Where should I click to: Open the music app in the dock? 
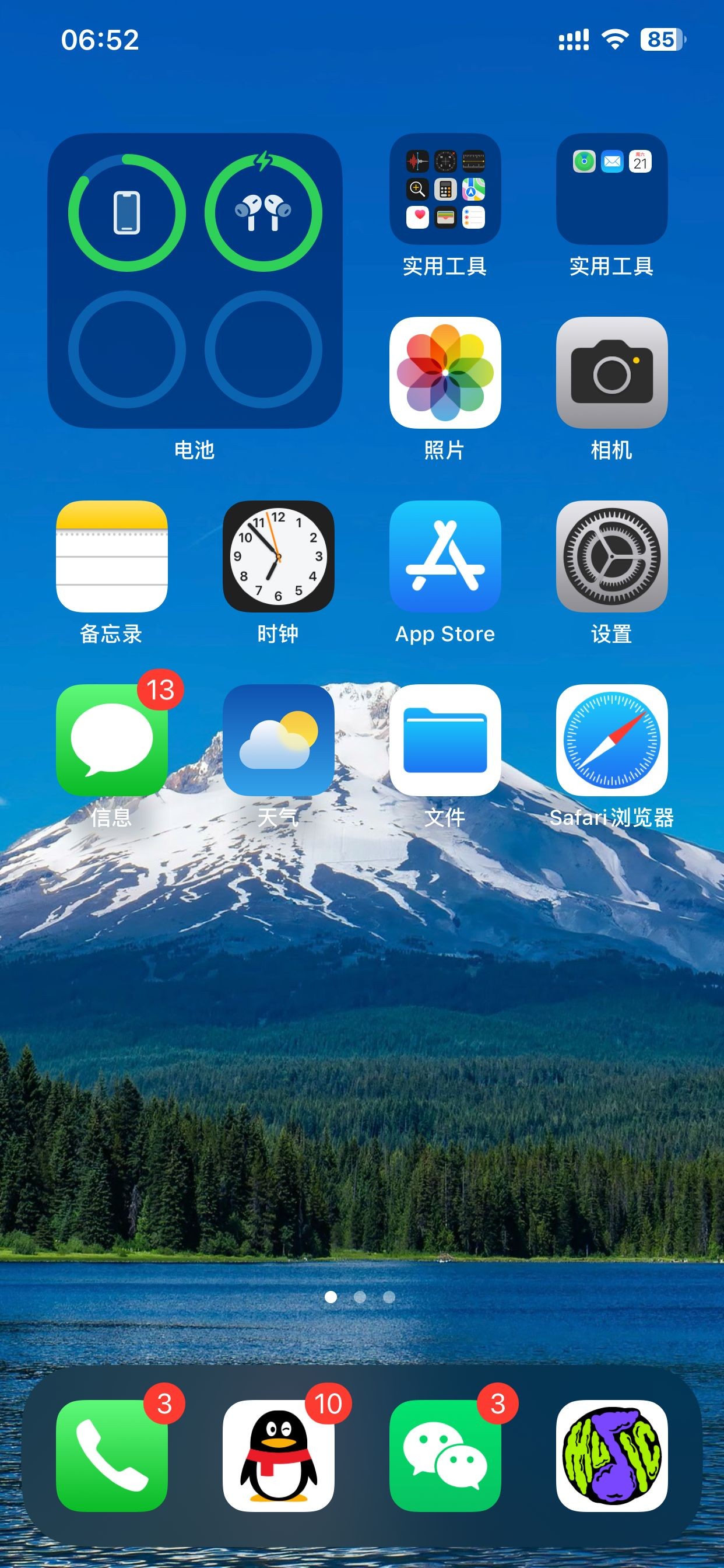tap(611, 1455)
